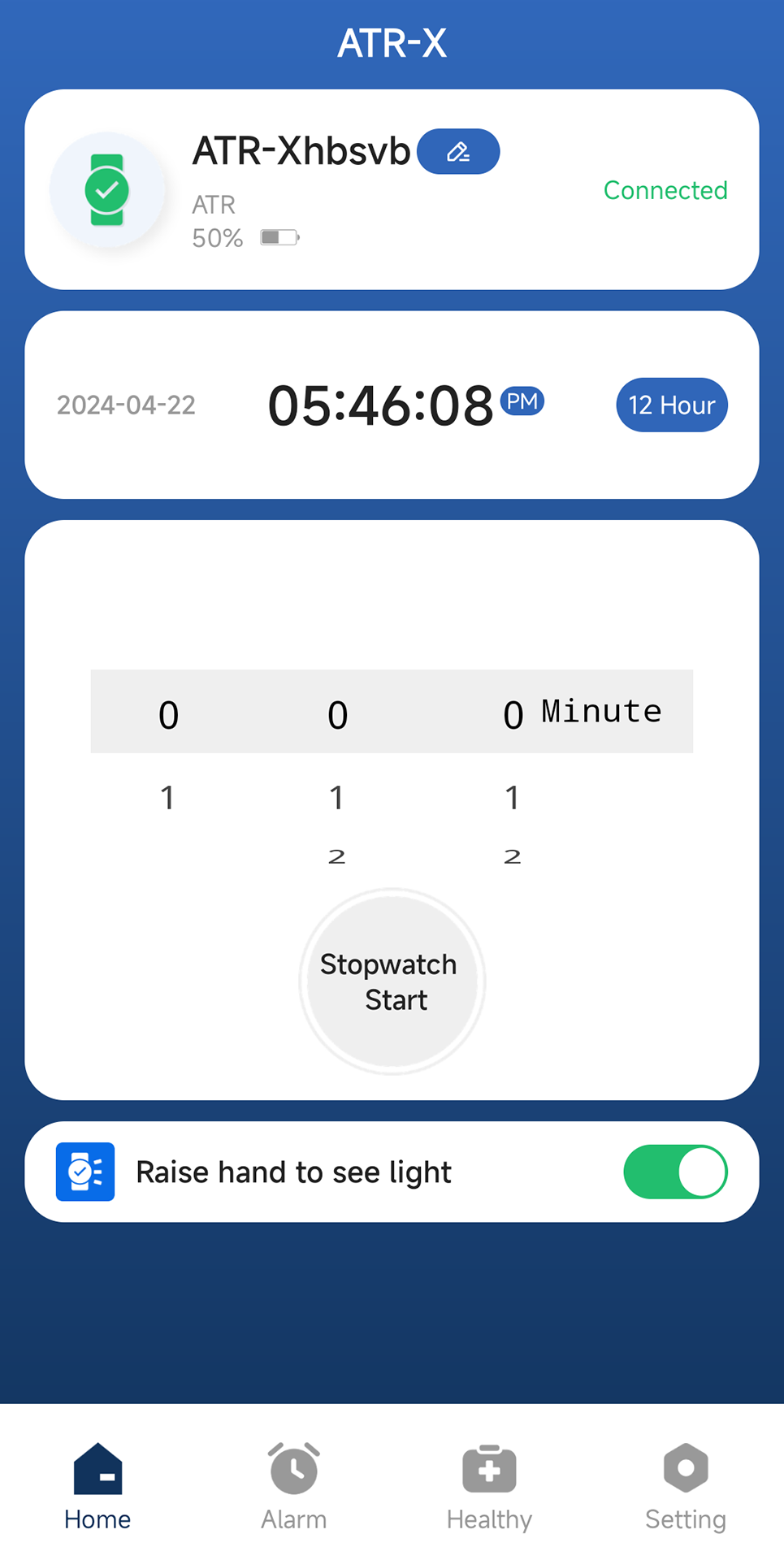The image size is (784, 1560).
Task: Switch to the Alarm tab
Action: point(293,1487)
